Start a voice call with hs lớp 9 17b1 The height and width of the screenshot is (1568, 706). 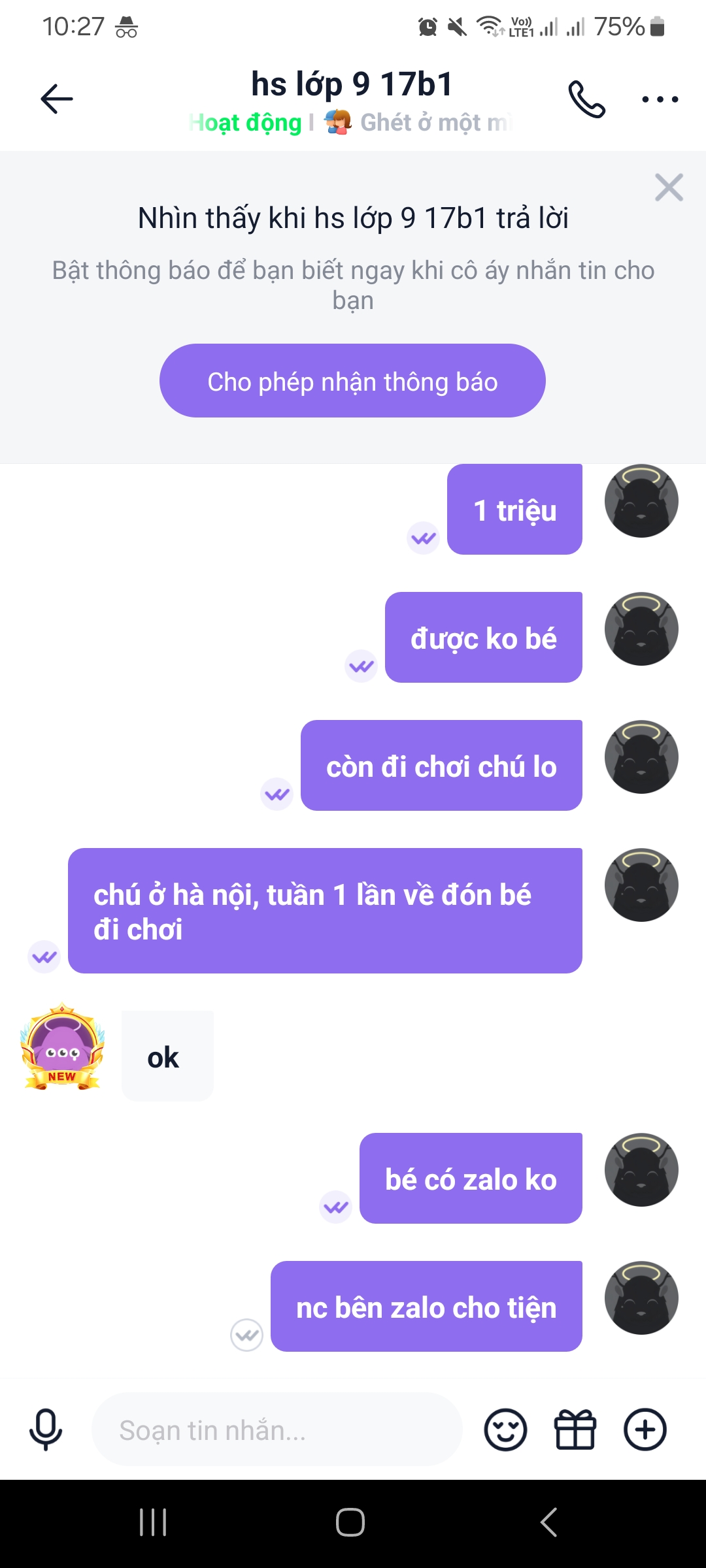coord(586,98)
